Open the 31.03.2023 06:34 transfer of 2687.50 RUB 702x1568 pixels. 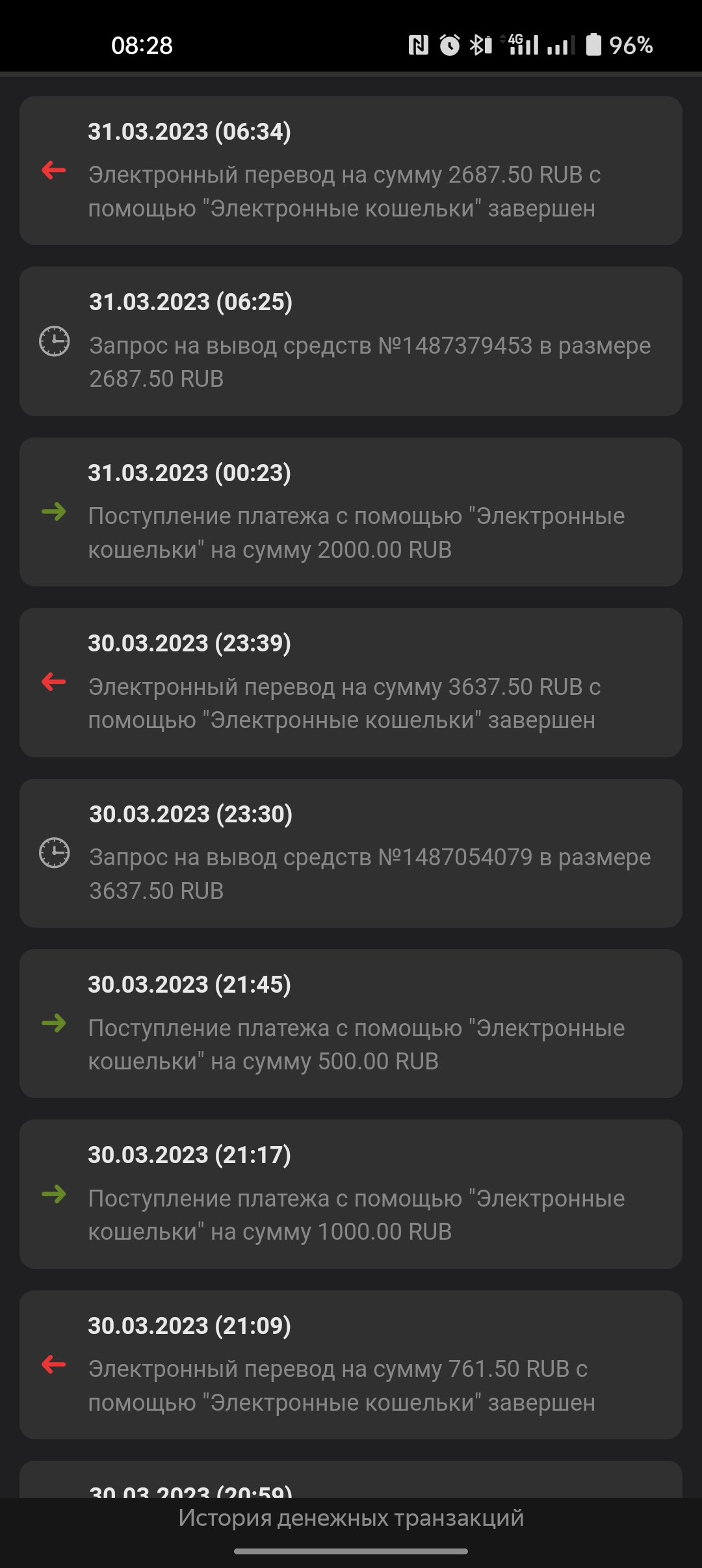[x=351, y=171]
